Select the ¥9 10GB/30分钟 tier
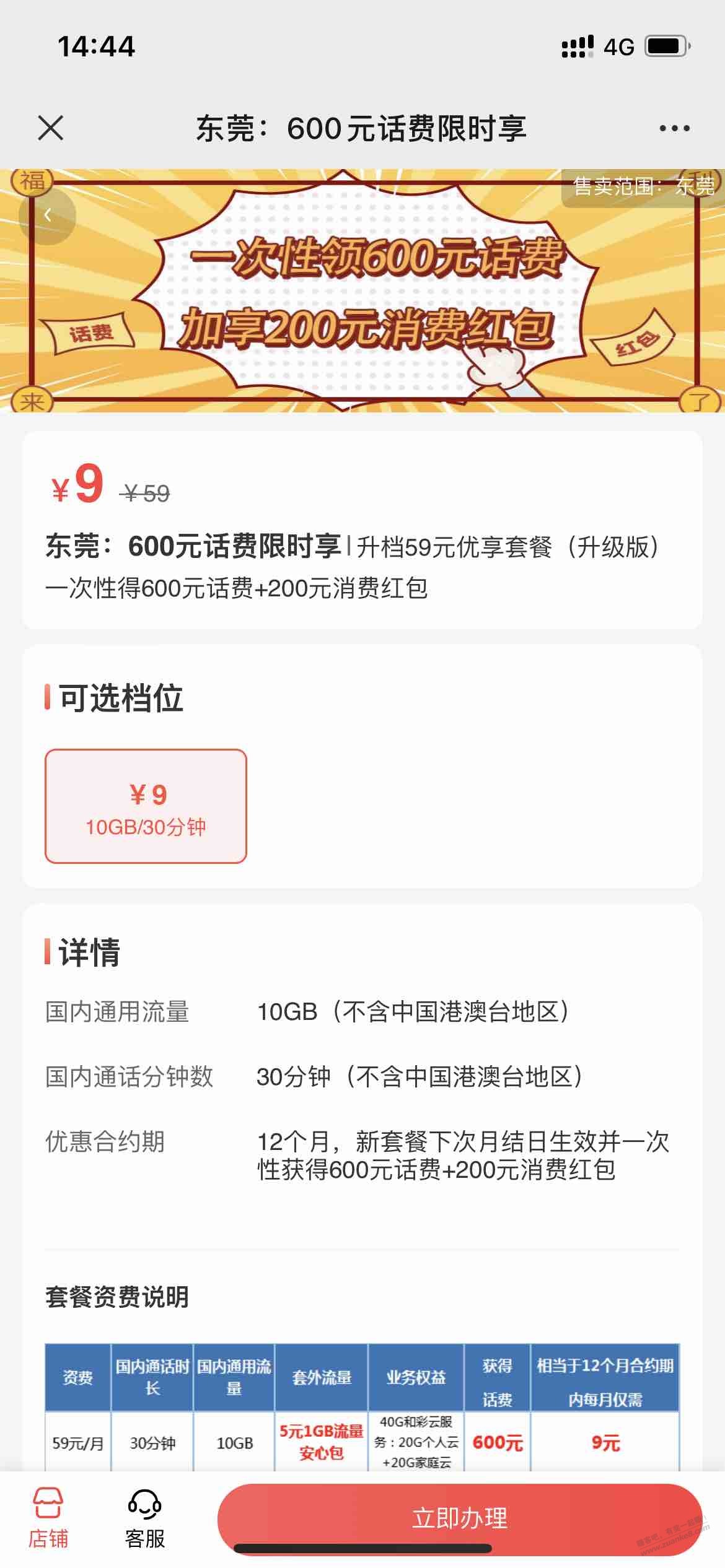The width and height of the screenshot is (725, 1568). pos(146,806)
